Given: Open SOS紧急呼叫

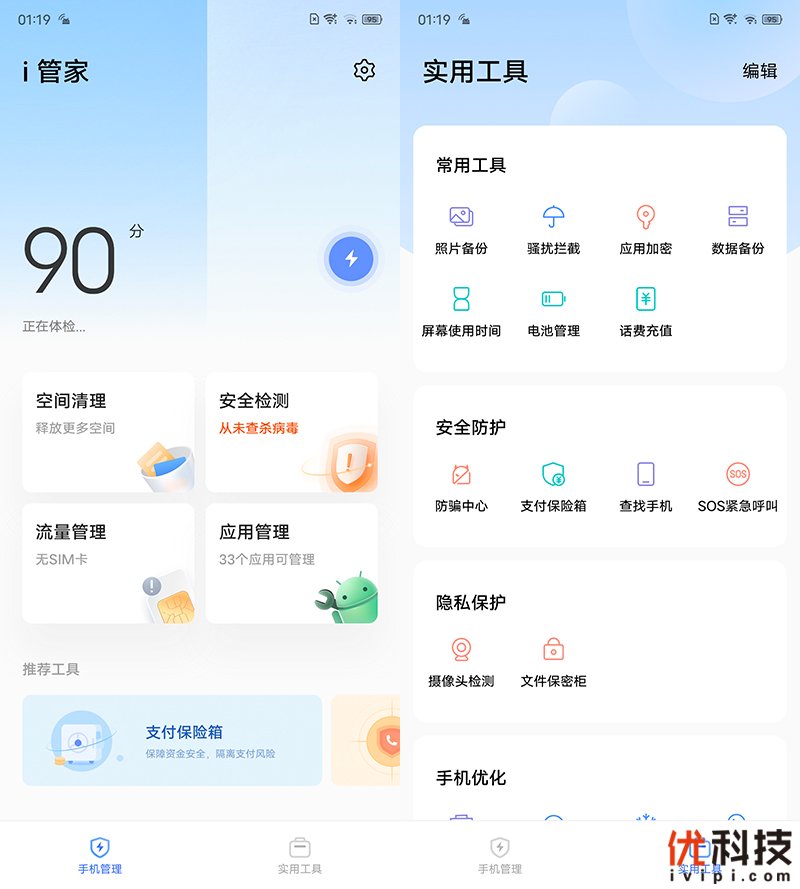Looking at the screenshot, I should pyautogui.click(x=737, y=487).
